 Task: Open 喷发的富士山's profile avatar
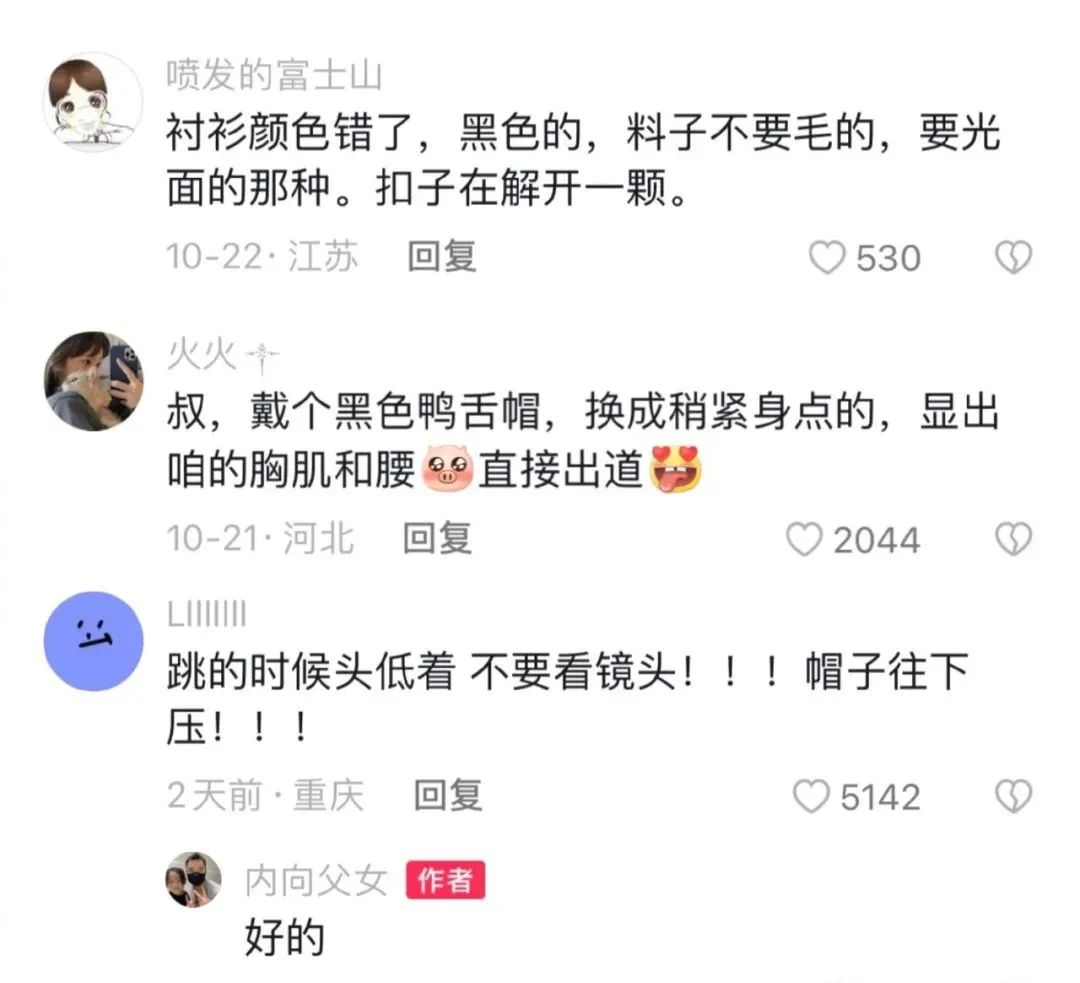[94, 102]
